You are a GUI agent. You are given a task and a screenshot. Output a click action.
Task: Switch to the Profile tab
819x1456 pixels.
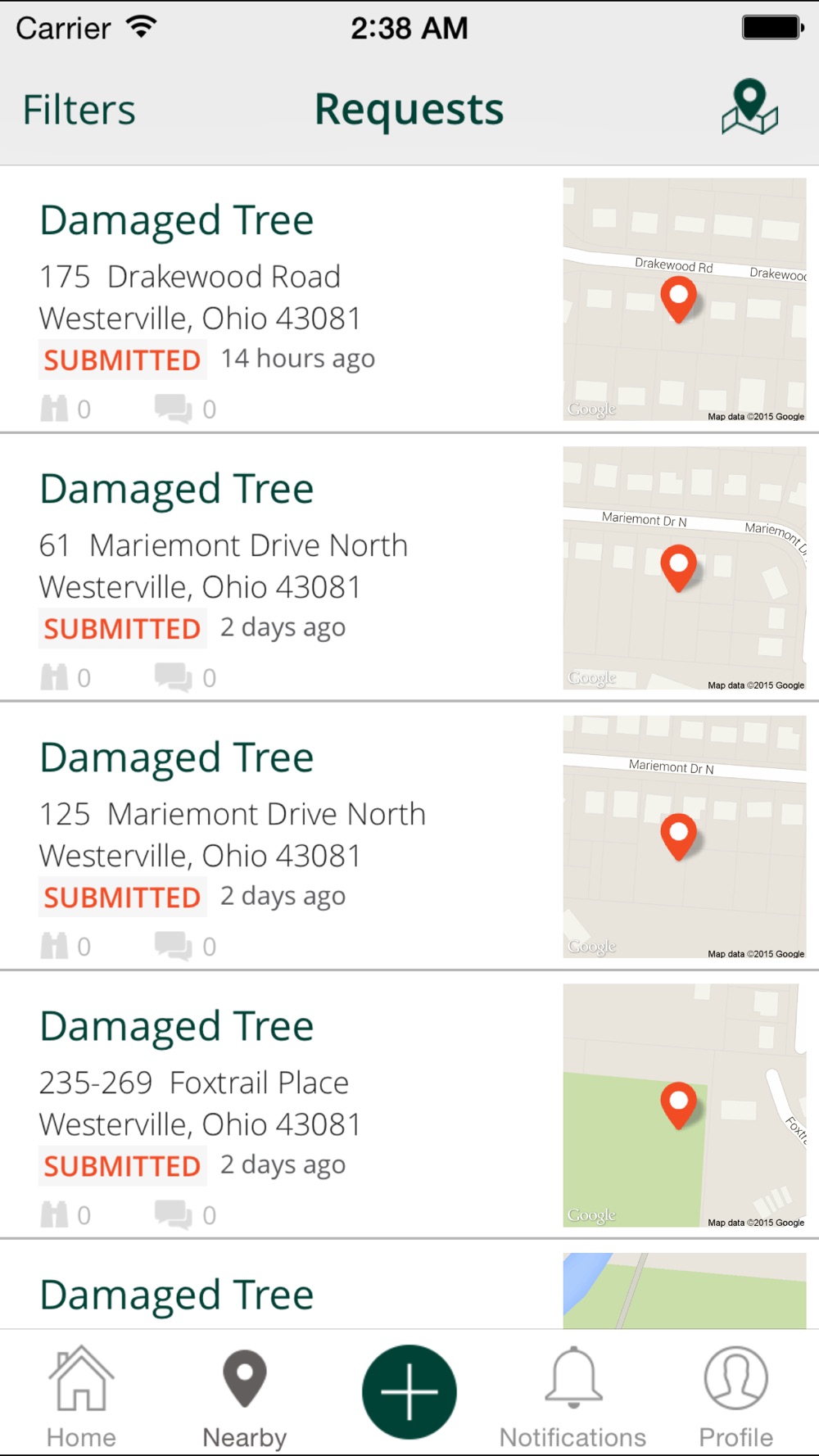[735, 1396]
